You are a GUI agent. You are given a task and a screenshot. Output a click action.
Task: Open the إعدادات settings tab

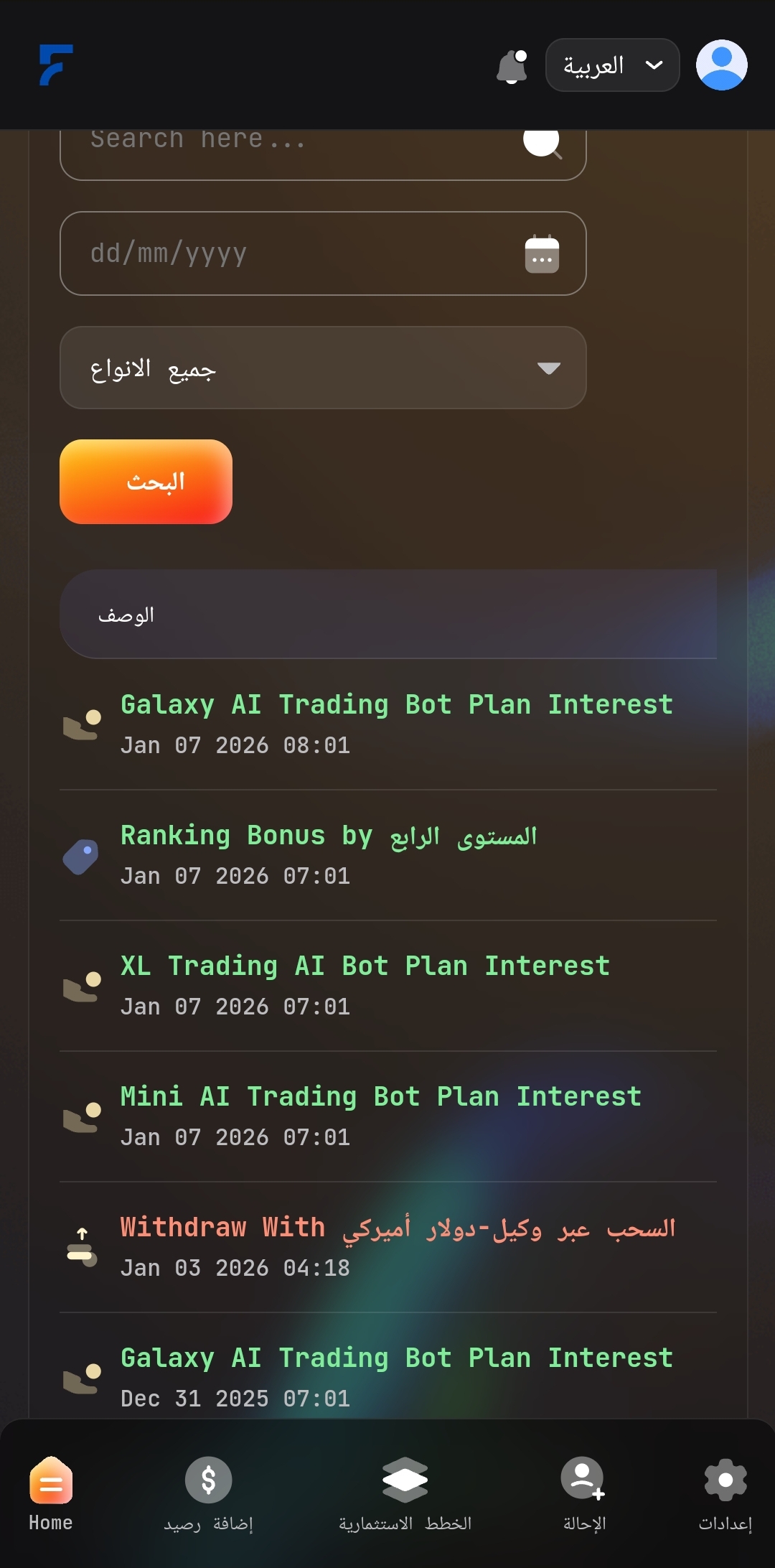pyautogui.click(x=725, y=1492)
